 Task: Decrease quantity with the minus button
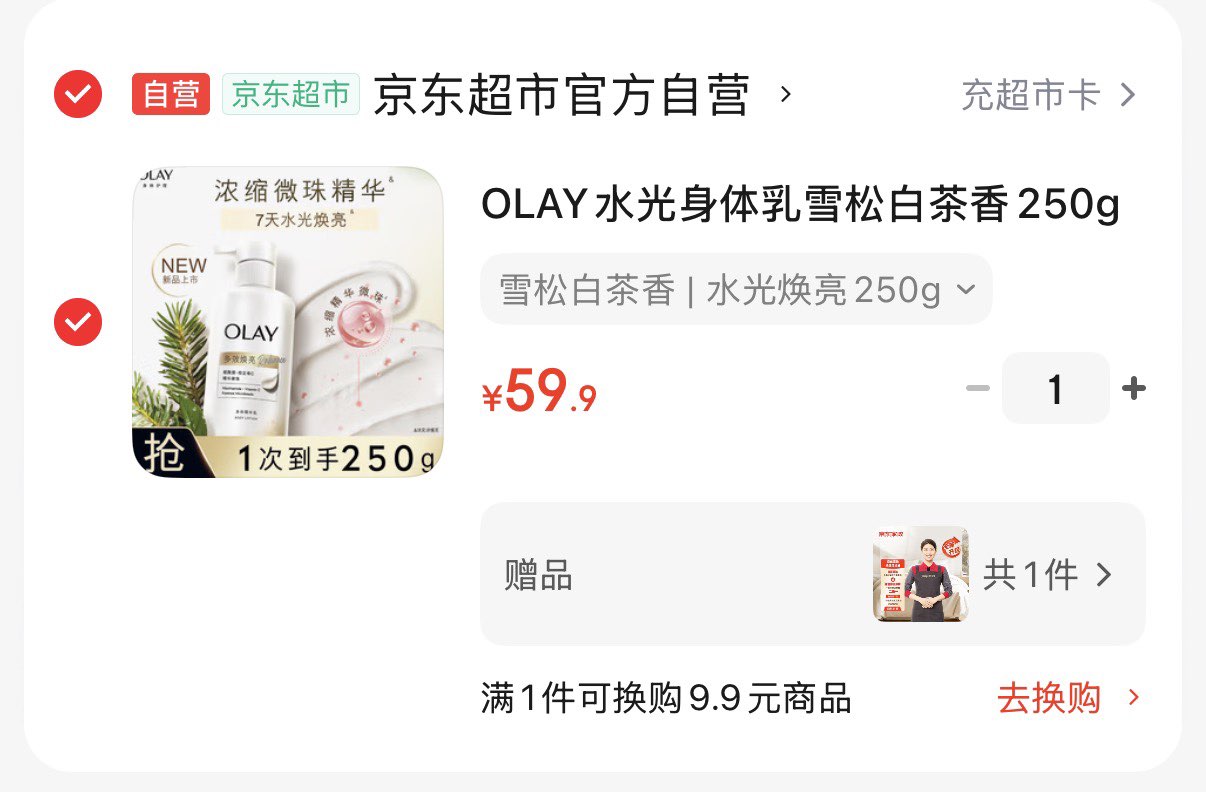[x=977, y=388]
